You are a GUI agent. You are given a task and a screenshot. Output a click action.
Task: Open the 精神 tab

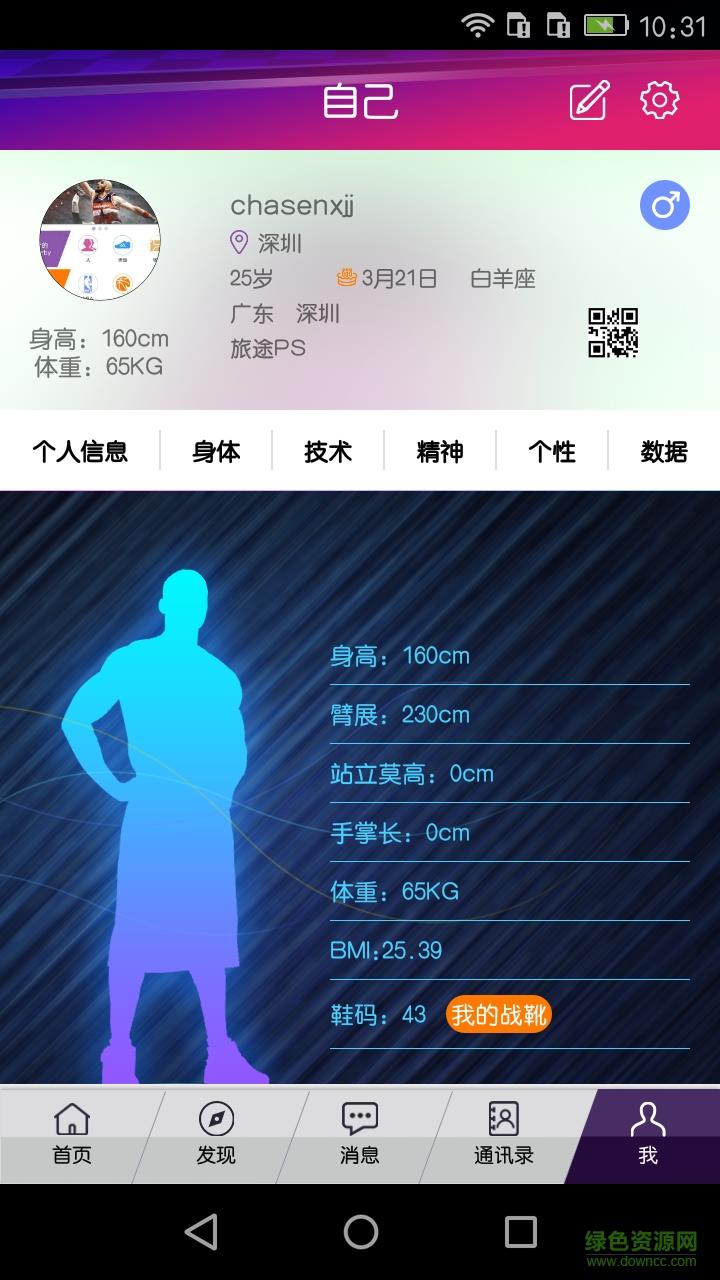[x=440, y=451]
